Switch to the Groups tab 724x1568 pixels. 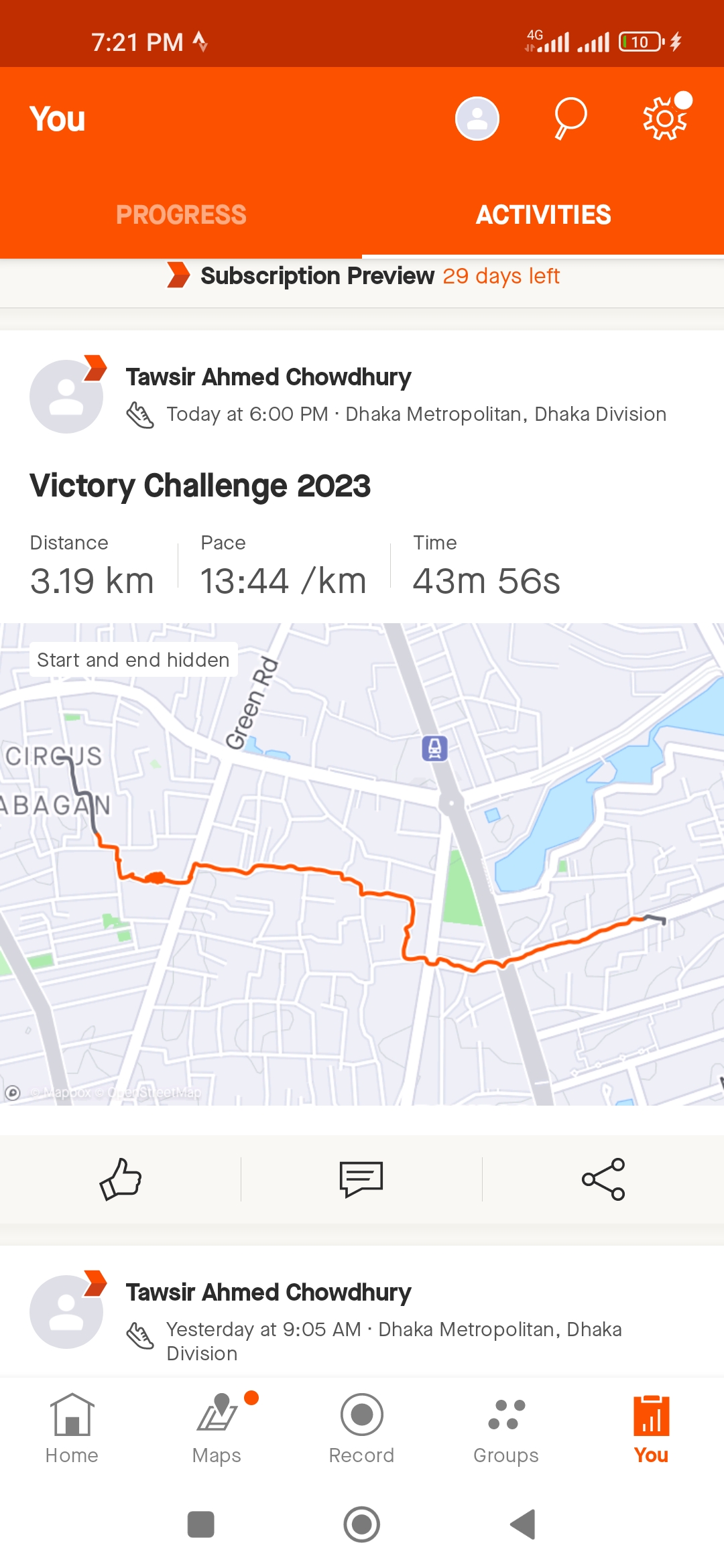(x=506, y=1429)
